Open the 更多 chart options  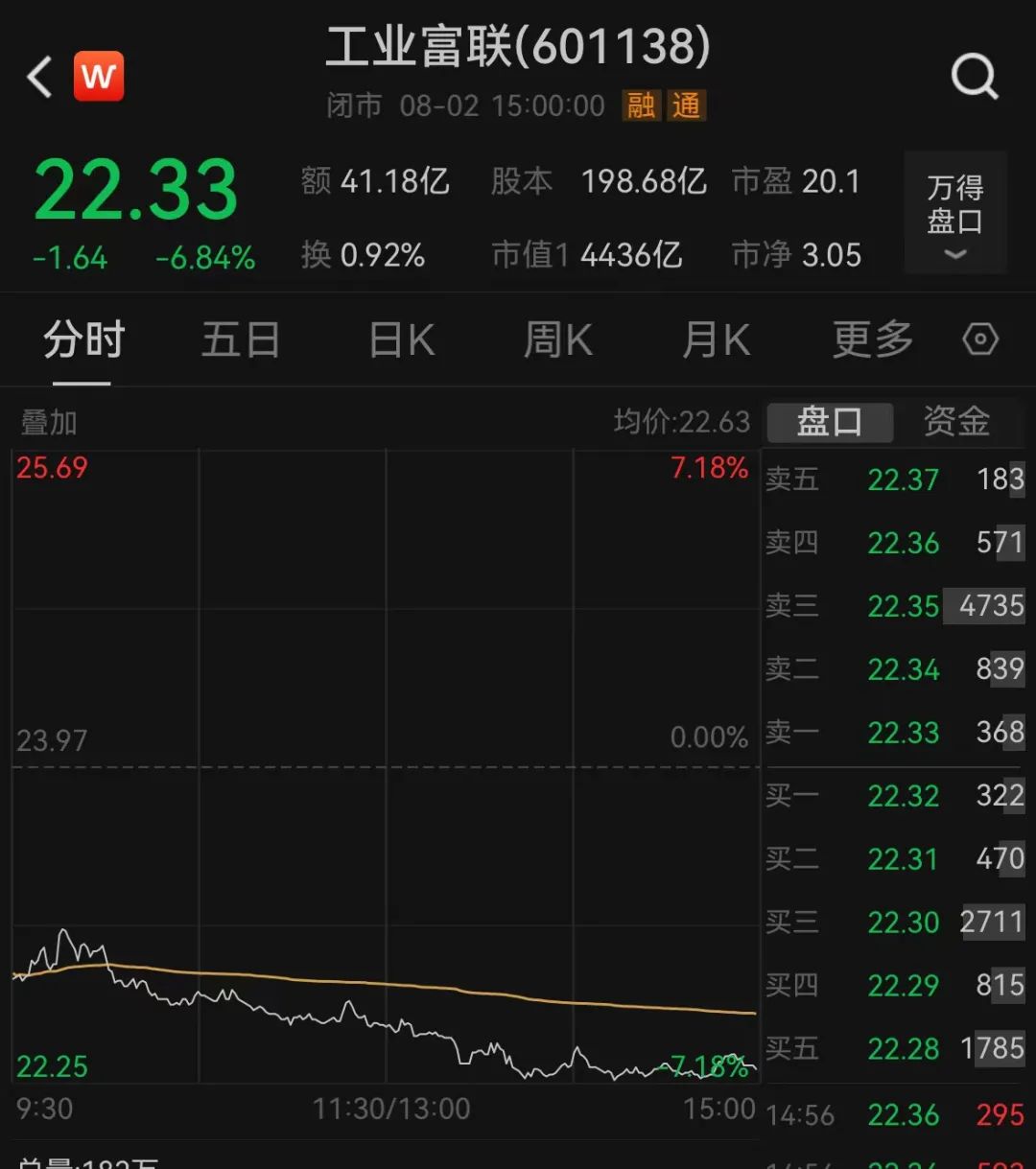tap(872, 339)
